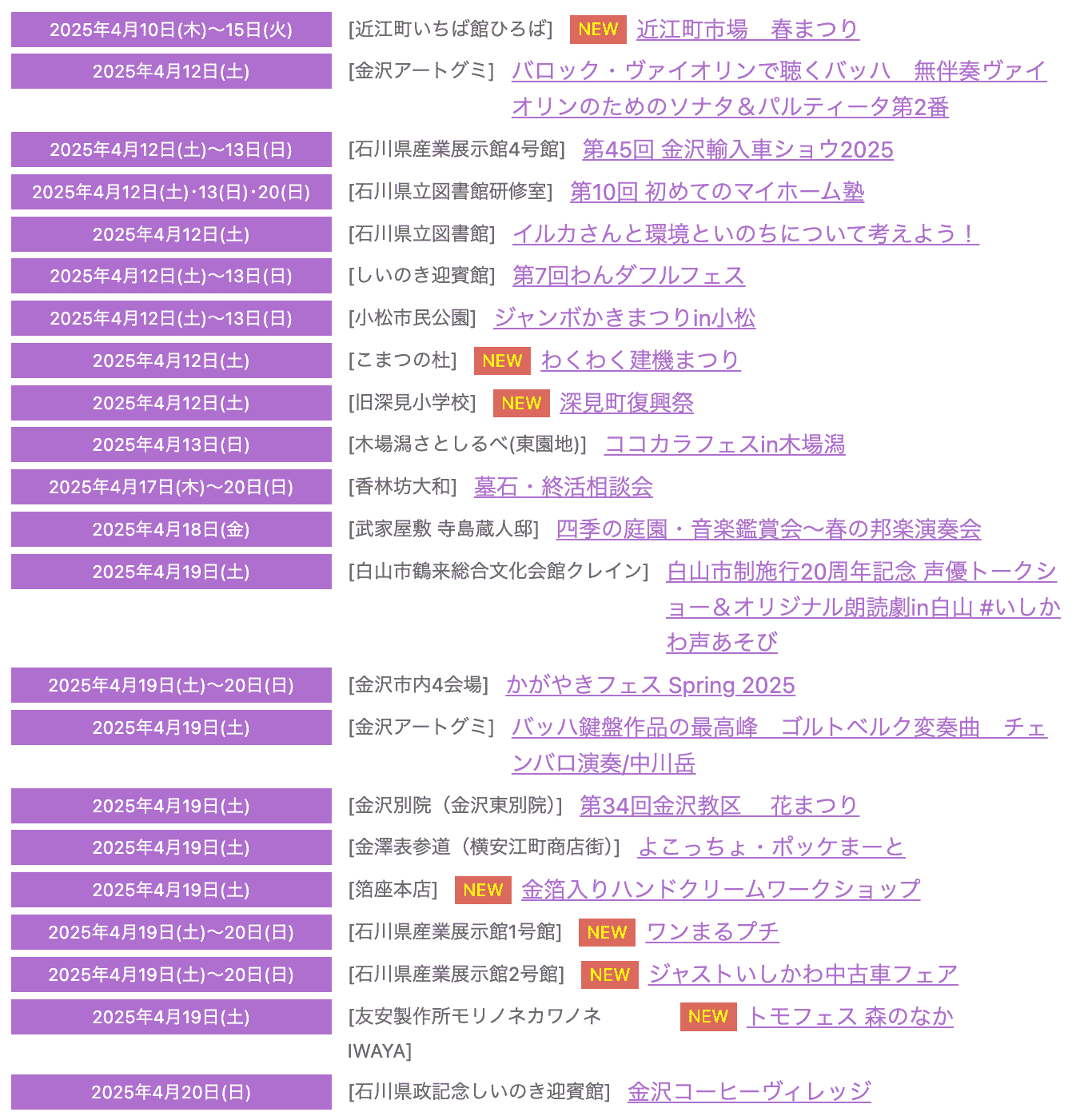Screen dimensions: 1092x1116
Task: Open わくわく建機まつり link
Action: pyautogui.click(x=640, y=361)
